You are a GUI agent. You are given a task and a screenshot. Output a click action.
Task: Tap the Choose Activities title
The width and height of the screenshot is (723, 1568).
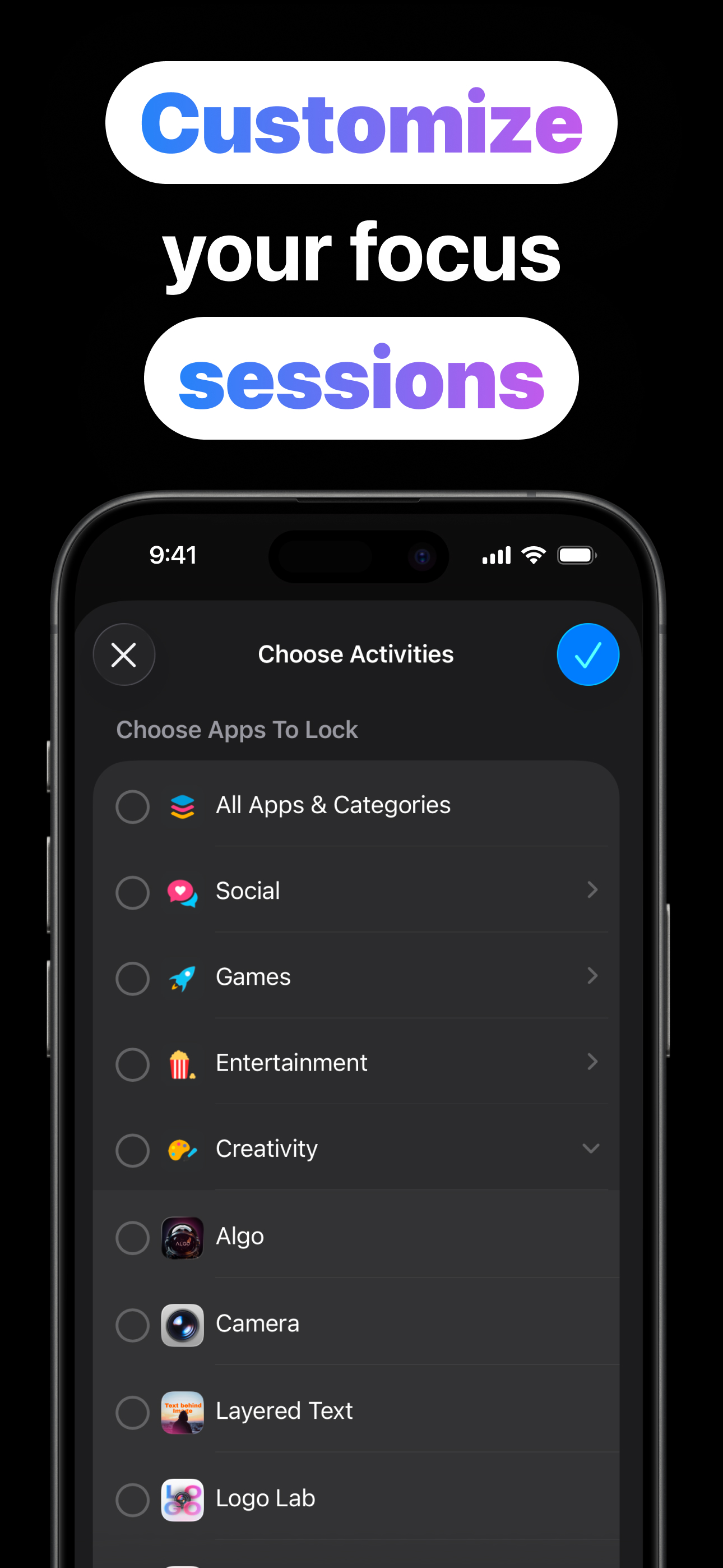(x=355, y=654)
